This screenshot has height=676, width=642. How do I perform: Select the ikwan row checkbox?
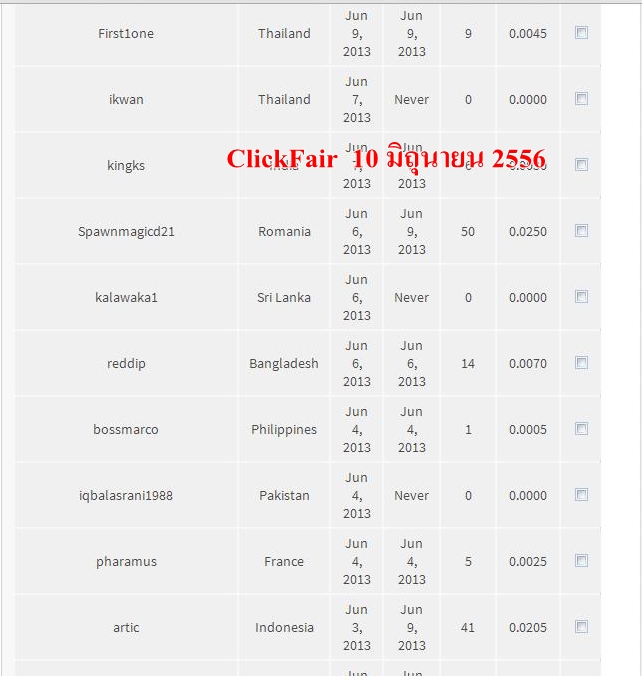coord(581,99)
